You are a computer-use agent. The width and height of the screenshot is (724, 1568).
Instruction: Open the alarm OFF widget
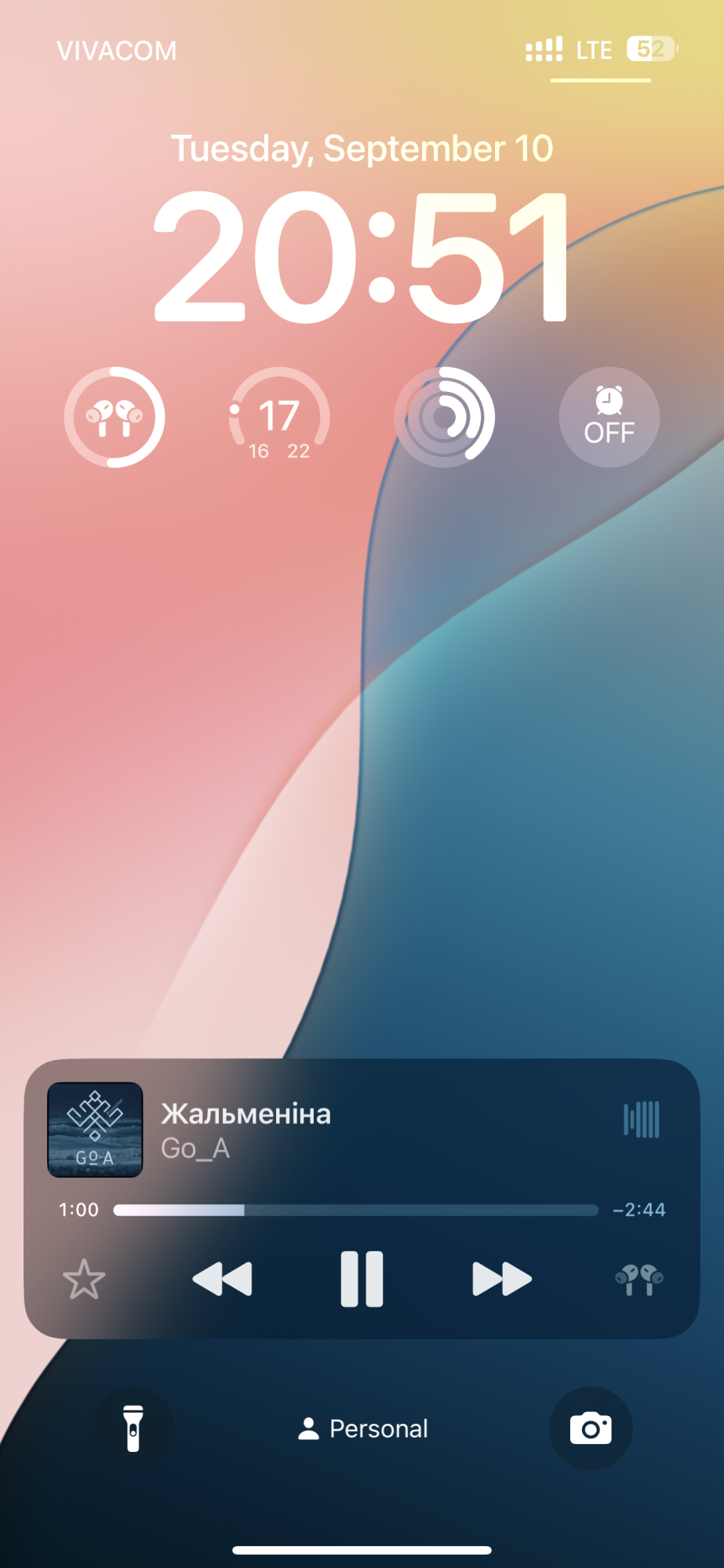(x=609, y=417)
